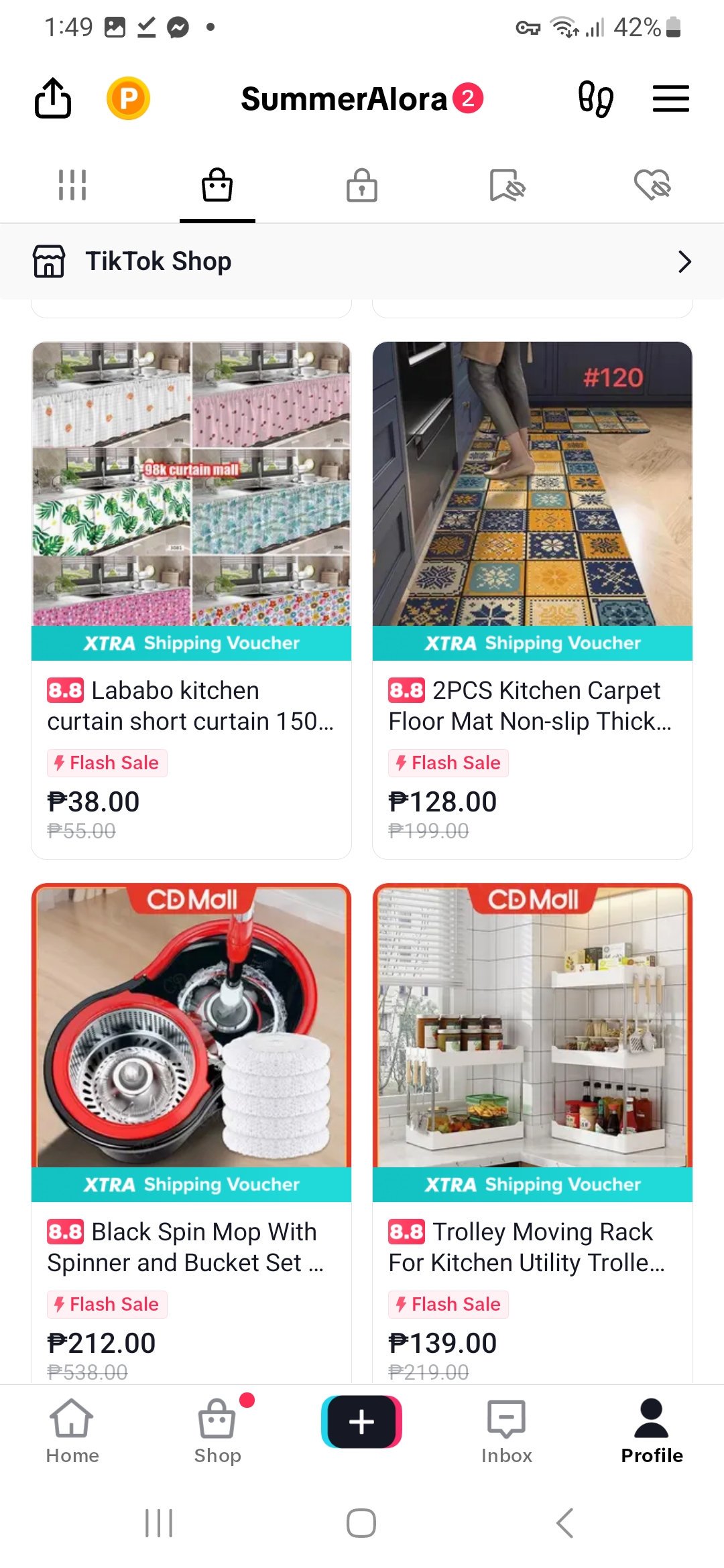Switch to the videos grid tab
Image resolution: width=724 pixels, height=1568 pixels.
72,185
